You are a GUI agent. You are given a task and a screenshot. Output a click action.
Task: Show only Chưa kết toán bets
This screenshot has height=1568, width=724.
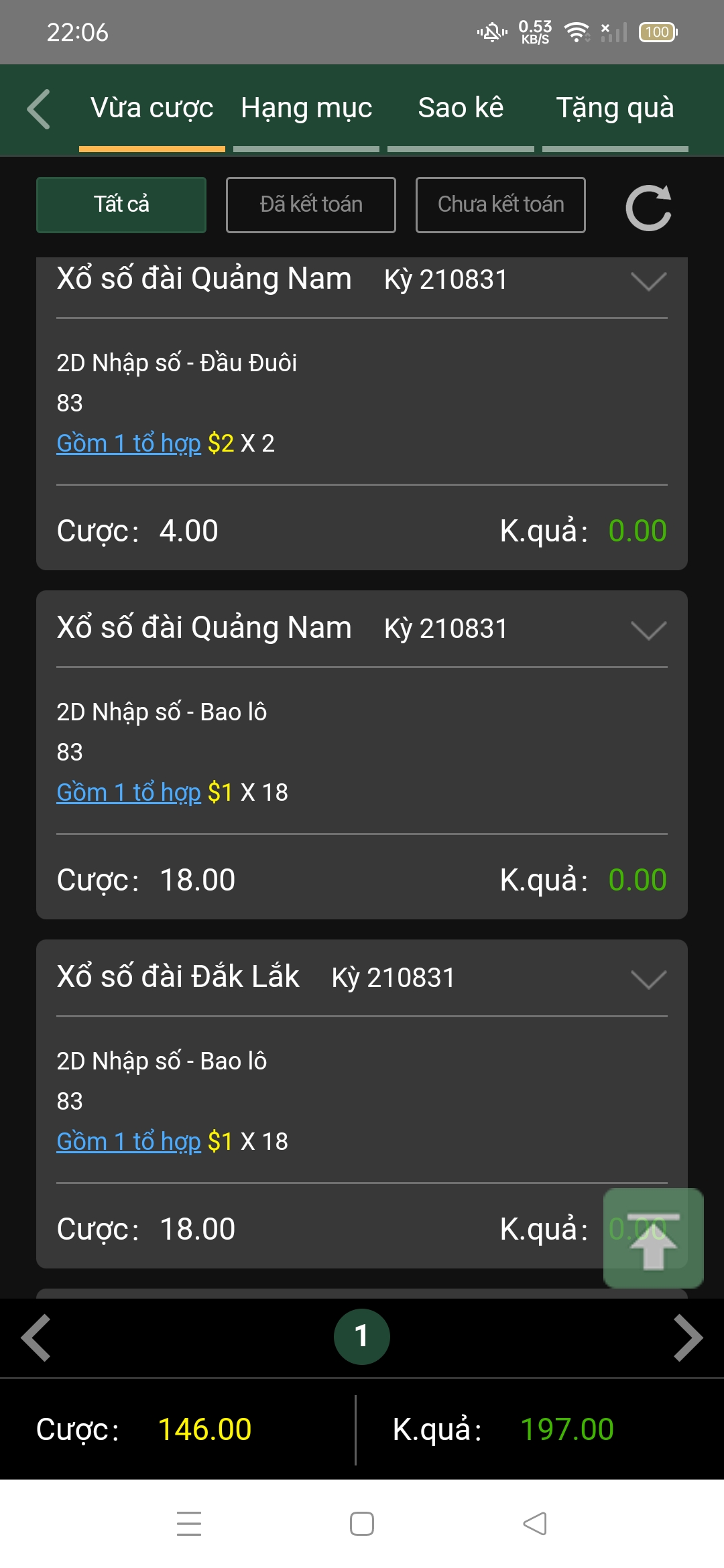[501, 205]
